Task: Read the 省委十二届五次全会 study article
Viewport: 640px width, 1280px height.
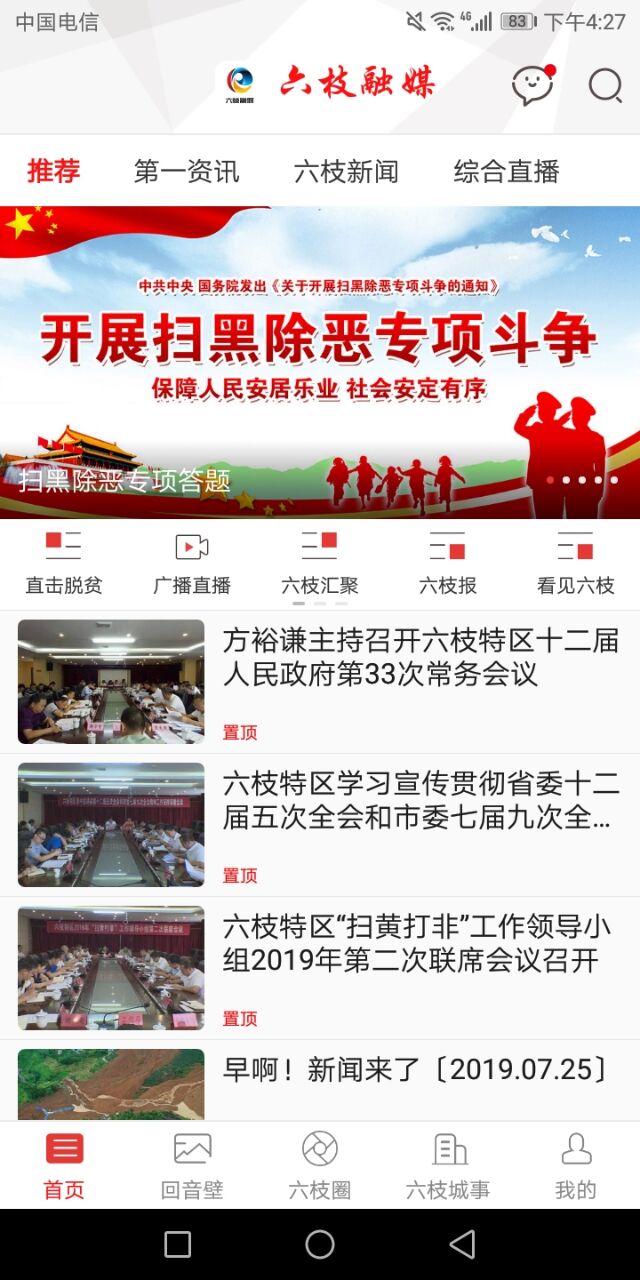Action: [420, 801]
